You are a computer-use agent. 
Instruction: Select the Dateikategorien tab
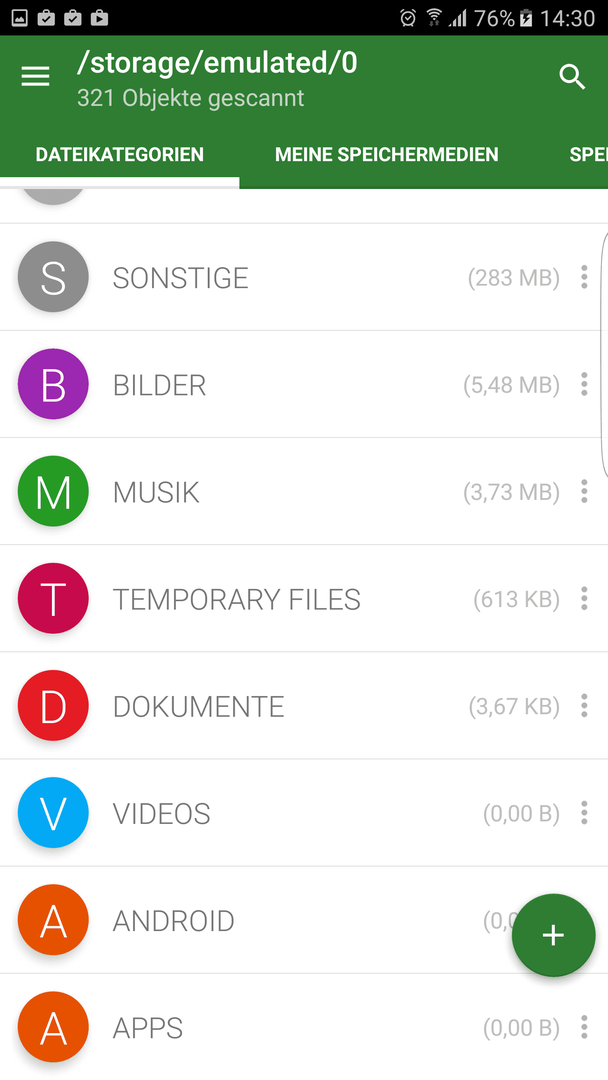point(119,154)
